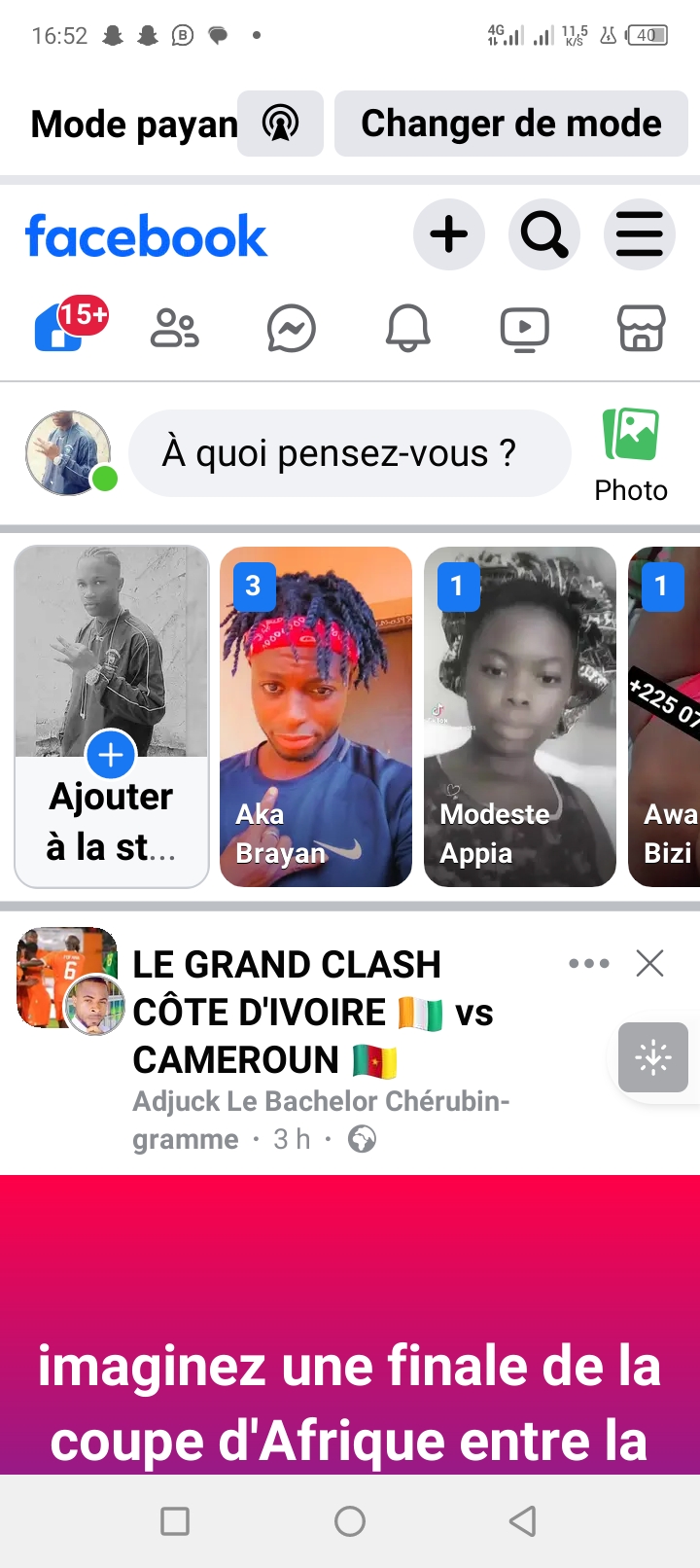Screen dimensions: 700x1568
Task: Switch to the Home feed tab
Action: [58, 328]
